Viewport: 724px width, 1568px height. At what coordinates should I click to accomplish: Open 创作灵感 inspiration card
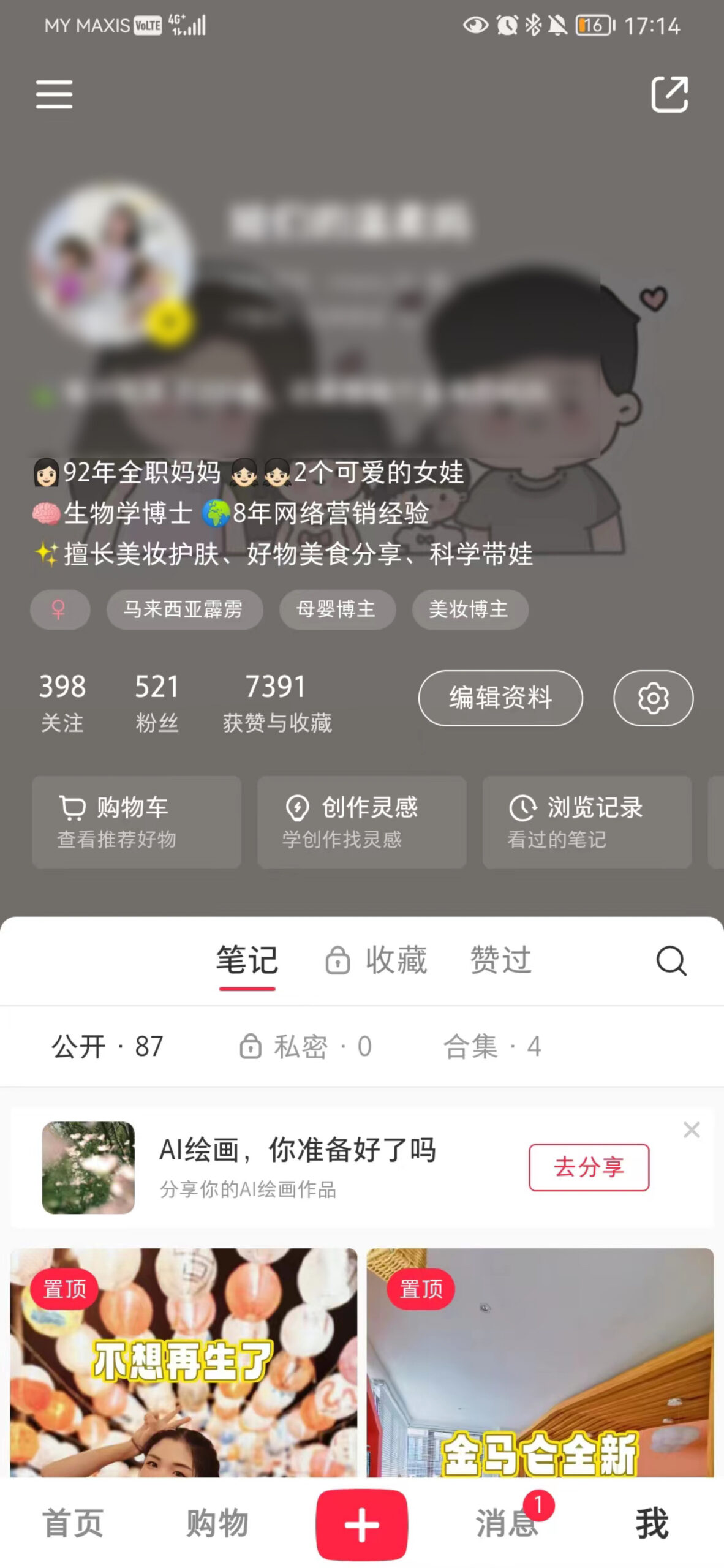(x=362, y=822)
